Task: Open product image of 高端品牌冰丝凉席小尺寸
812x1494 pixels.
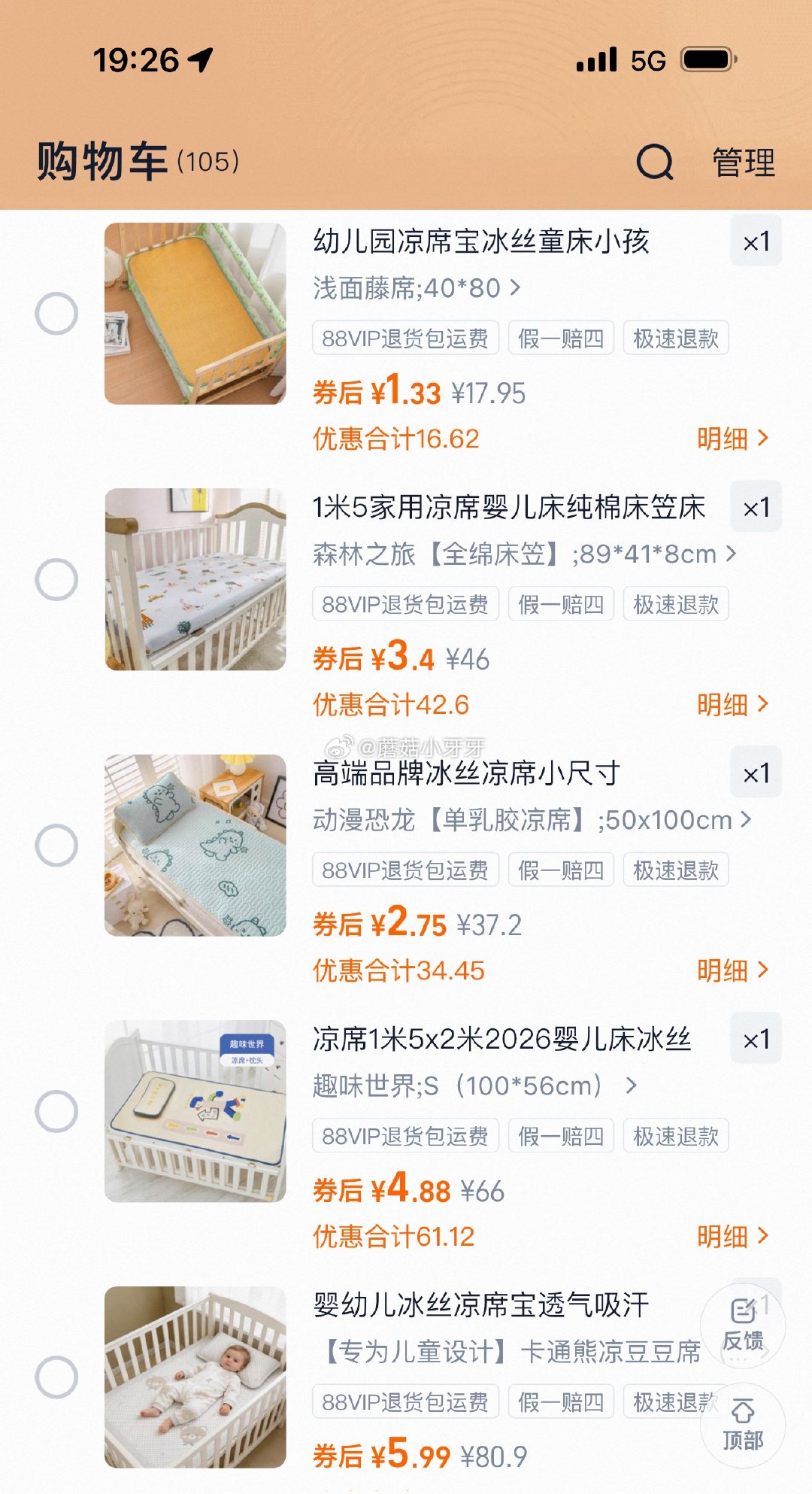Action: 195,845
